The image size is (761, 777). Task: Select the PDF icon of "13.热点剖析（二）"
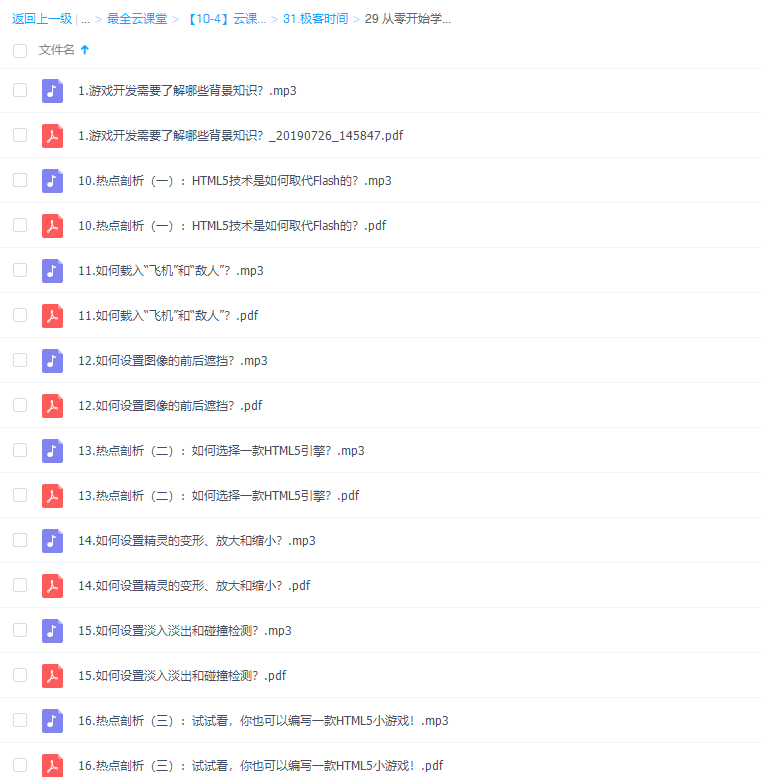coord(52,495)
